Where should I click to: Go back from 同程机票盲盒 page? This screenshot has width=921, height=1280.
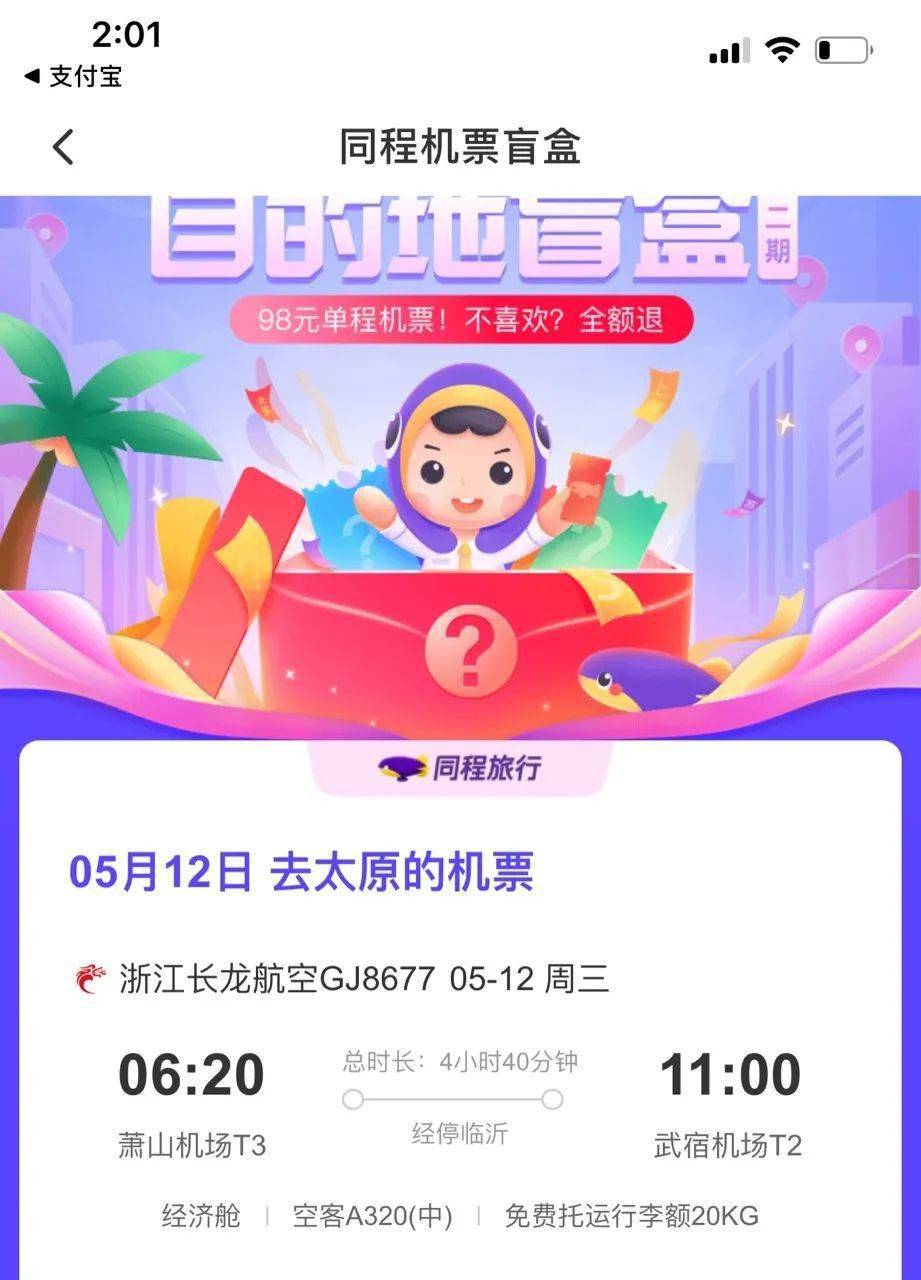63,147
